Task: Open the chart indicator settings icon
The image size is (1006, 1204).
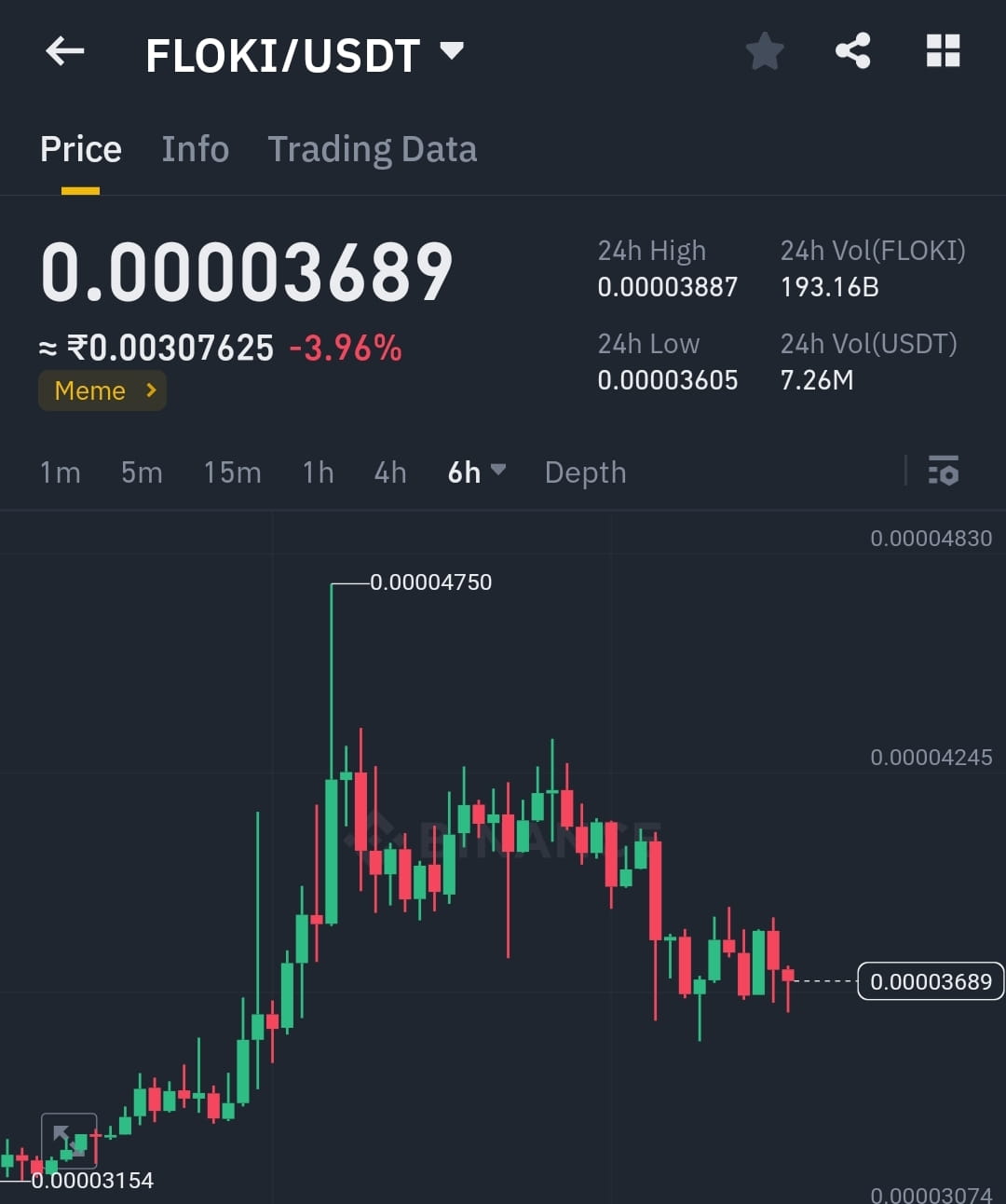Action: (944, 472)
